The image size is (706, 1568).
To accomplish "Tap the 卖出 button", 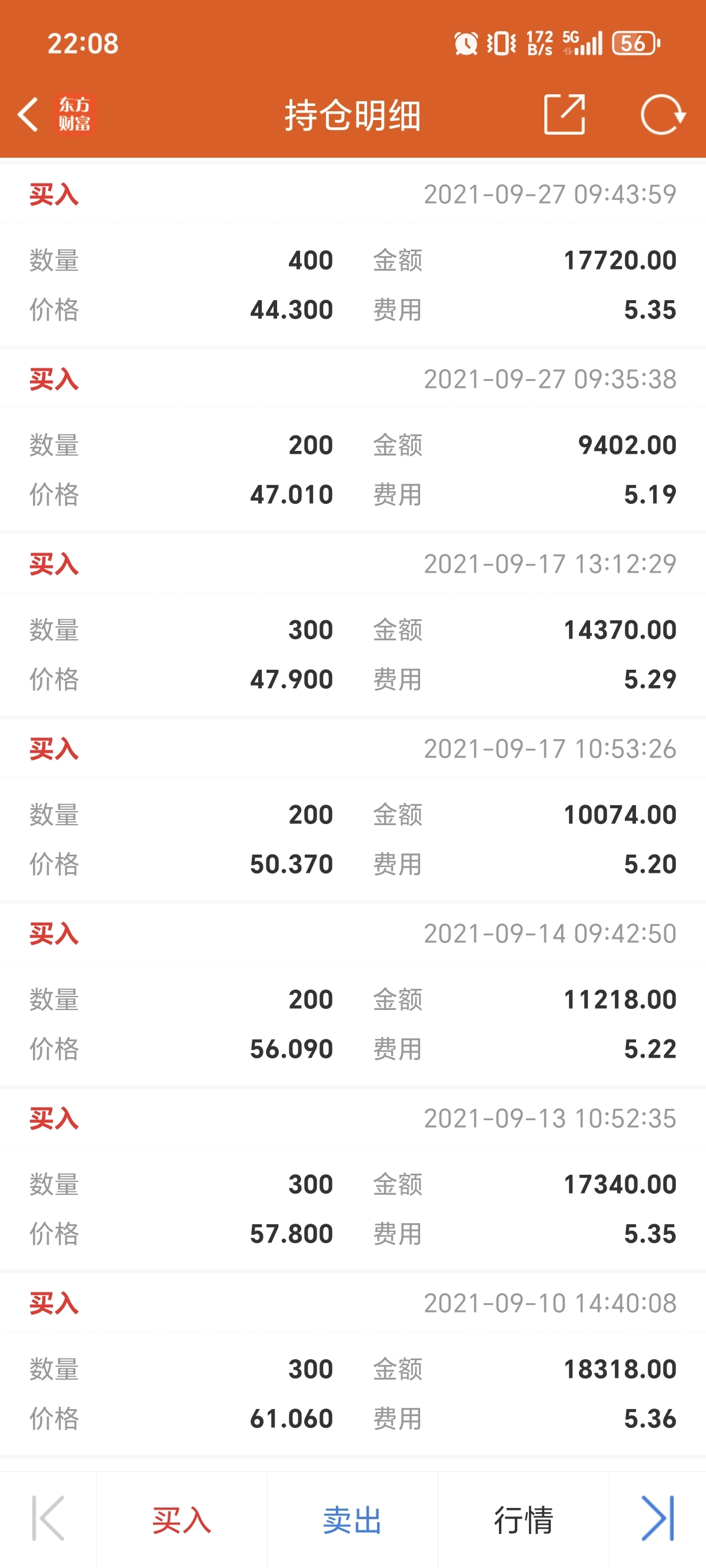I will tap(352, 1520).
